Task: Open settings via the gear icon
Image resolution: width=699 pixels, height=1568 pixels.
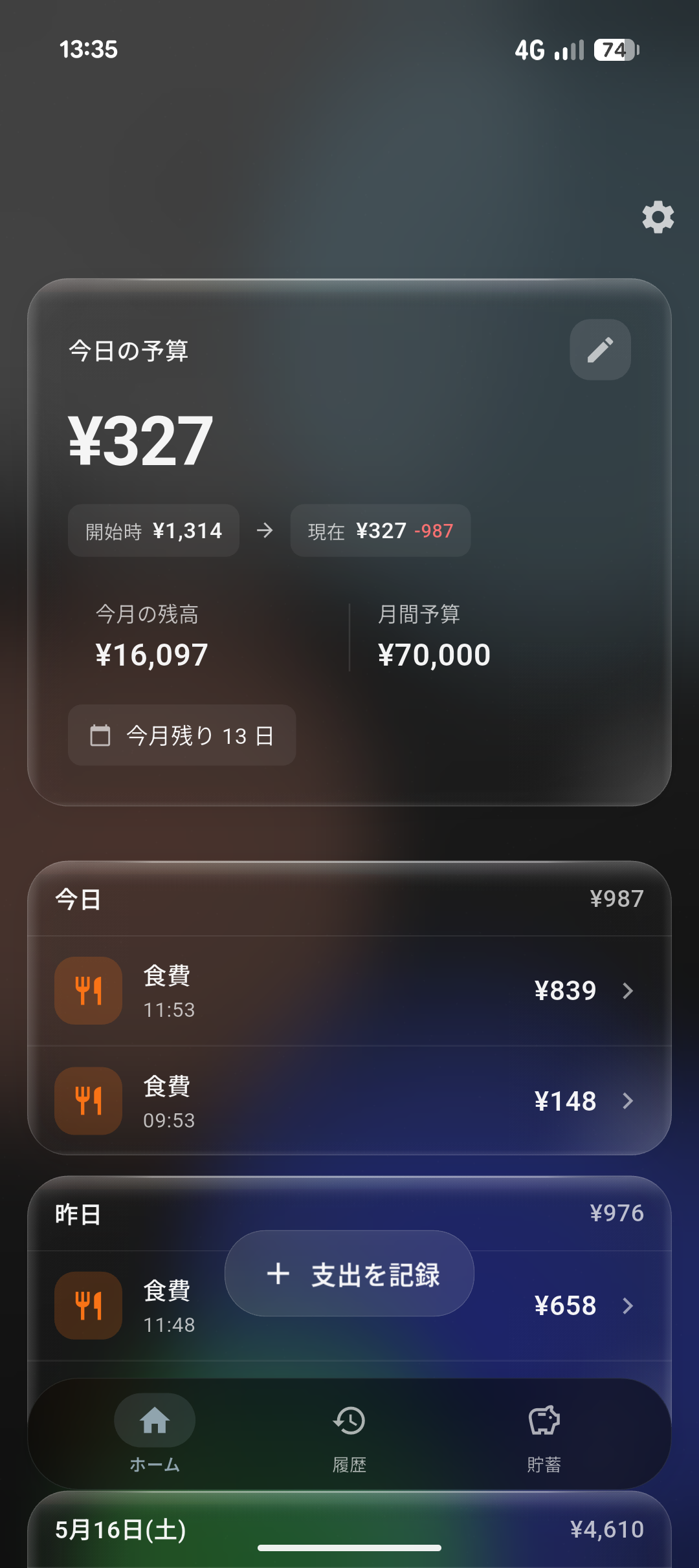Action: (x=658, y=217)
